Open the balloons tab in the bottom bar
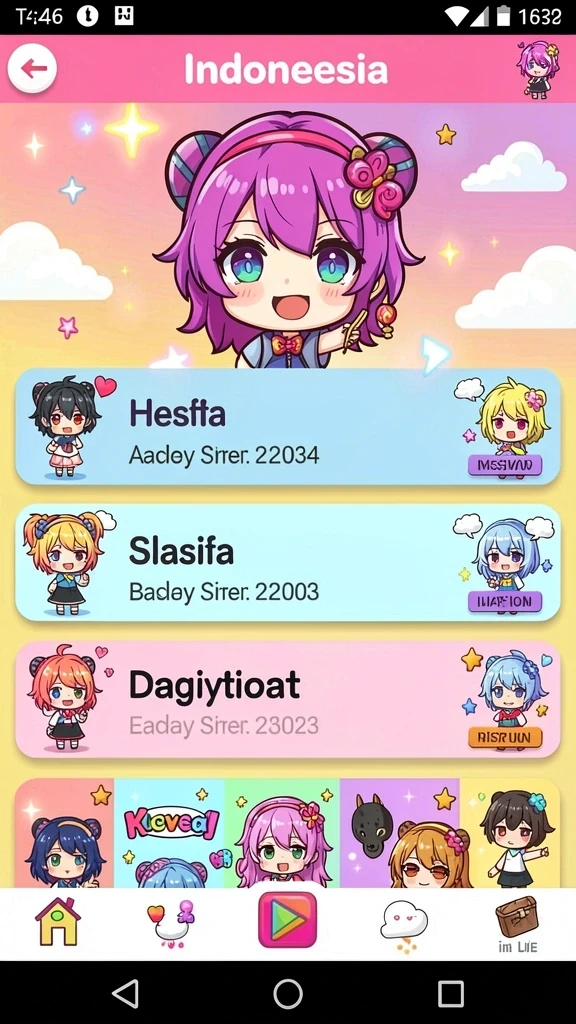The height and width of the screenshot is (1024, 576). coord(171,923)
